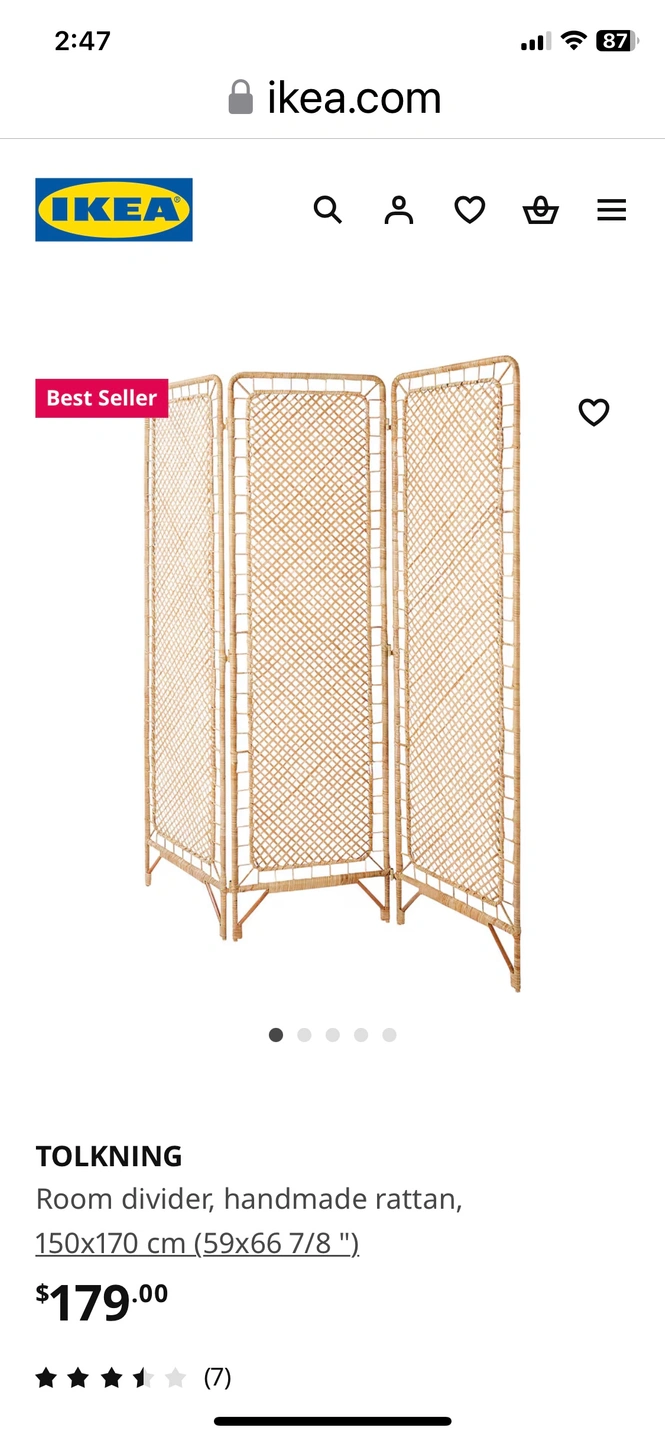
Task: Save TOLKNING room divider to favorites
Action: pyautogui.click(x=594, y=412)
